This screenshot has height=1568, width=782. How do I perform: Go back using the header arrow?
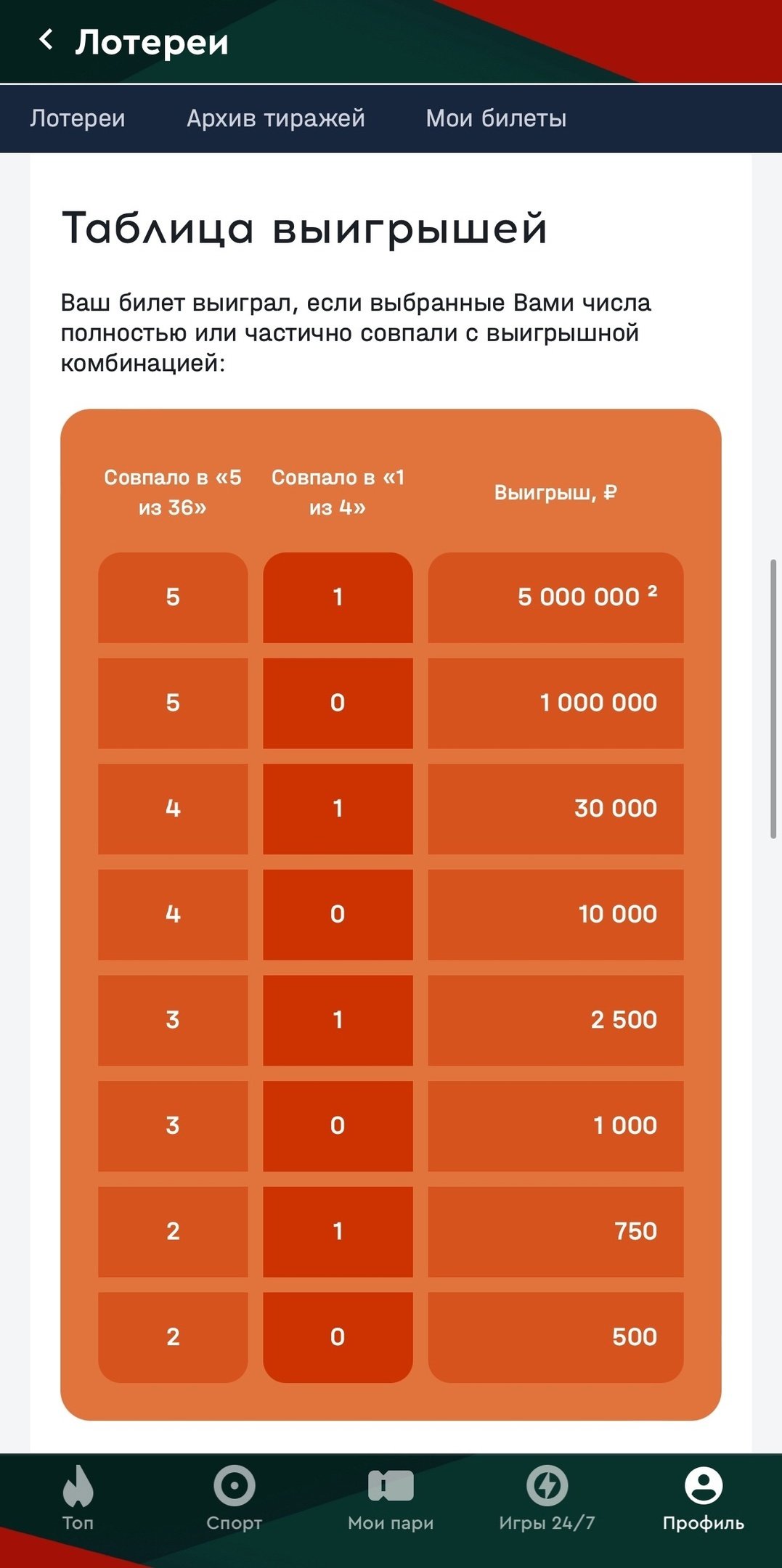46,41
